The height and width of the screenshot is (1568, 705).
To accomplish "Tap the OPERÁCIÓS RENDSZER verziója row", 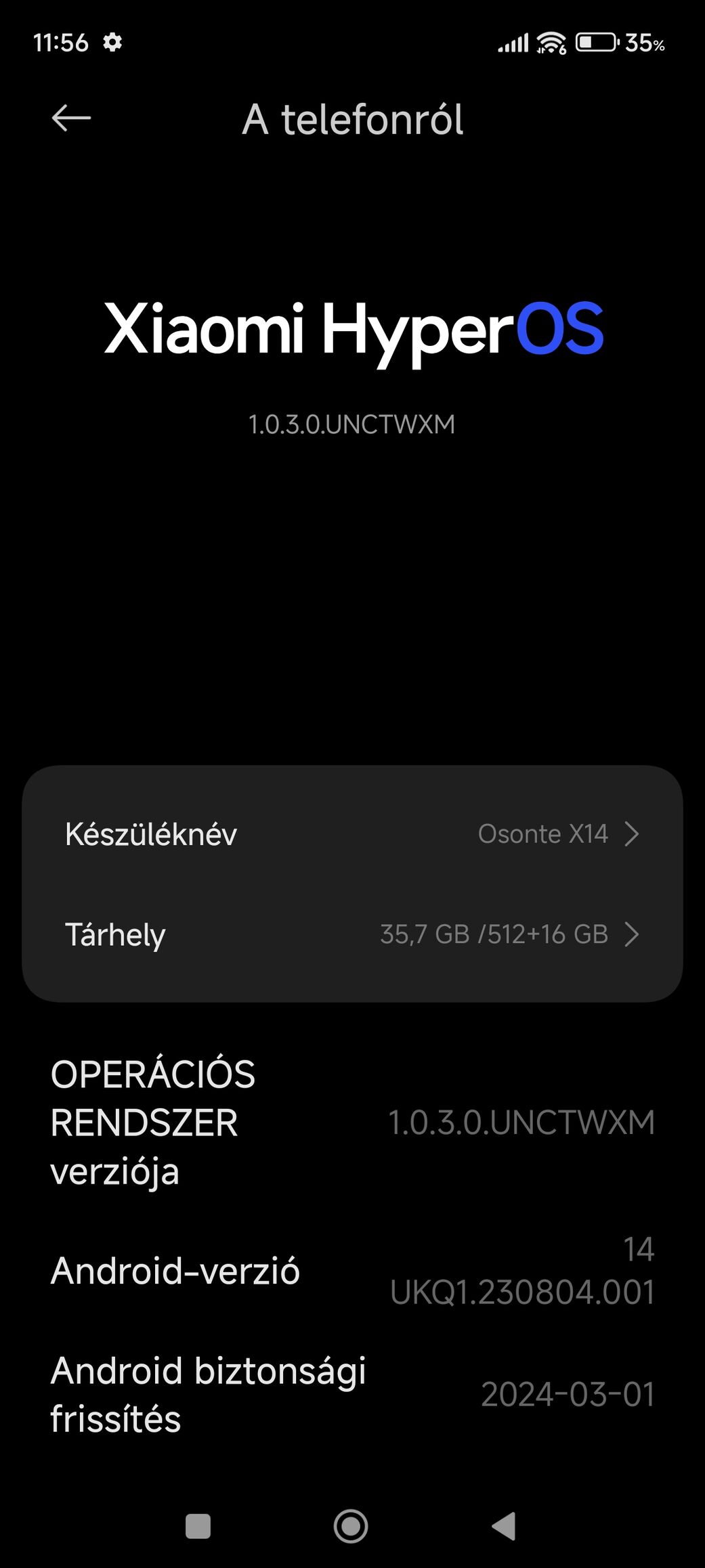I will [x=352, y=1123].
